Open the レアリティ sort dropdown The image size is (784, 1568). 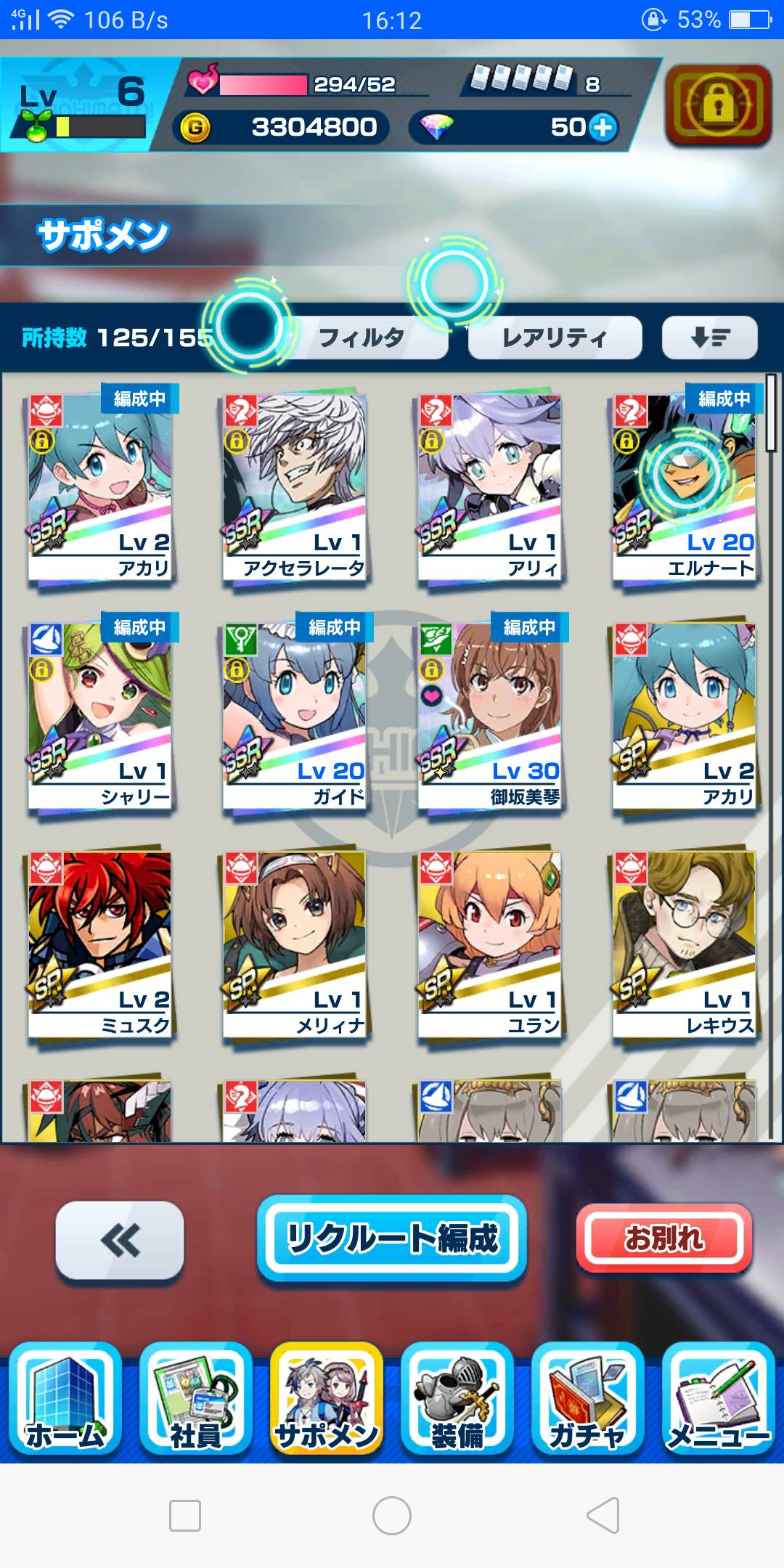(x=555, y=338)
